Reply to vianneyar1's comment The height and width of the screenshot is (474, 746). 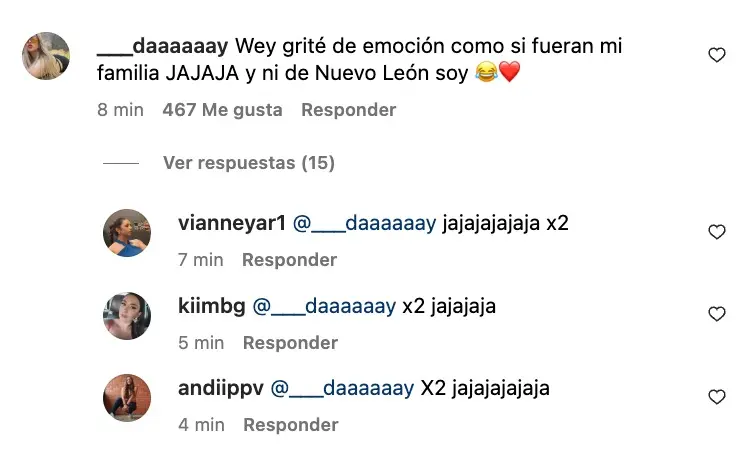point(289,260)
